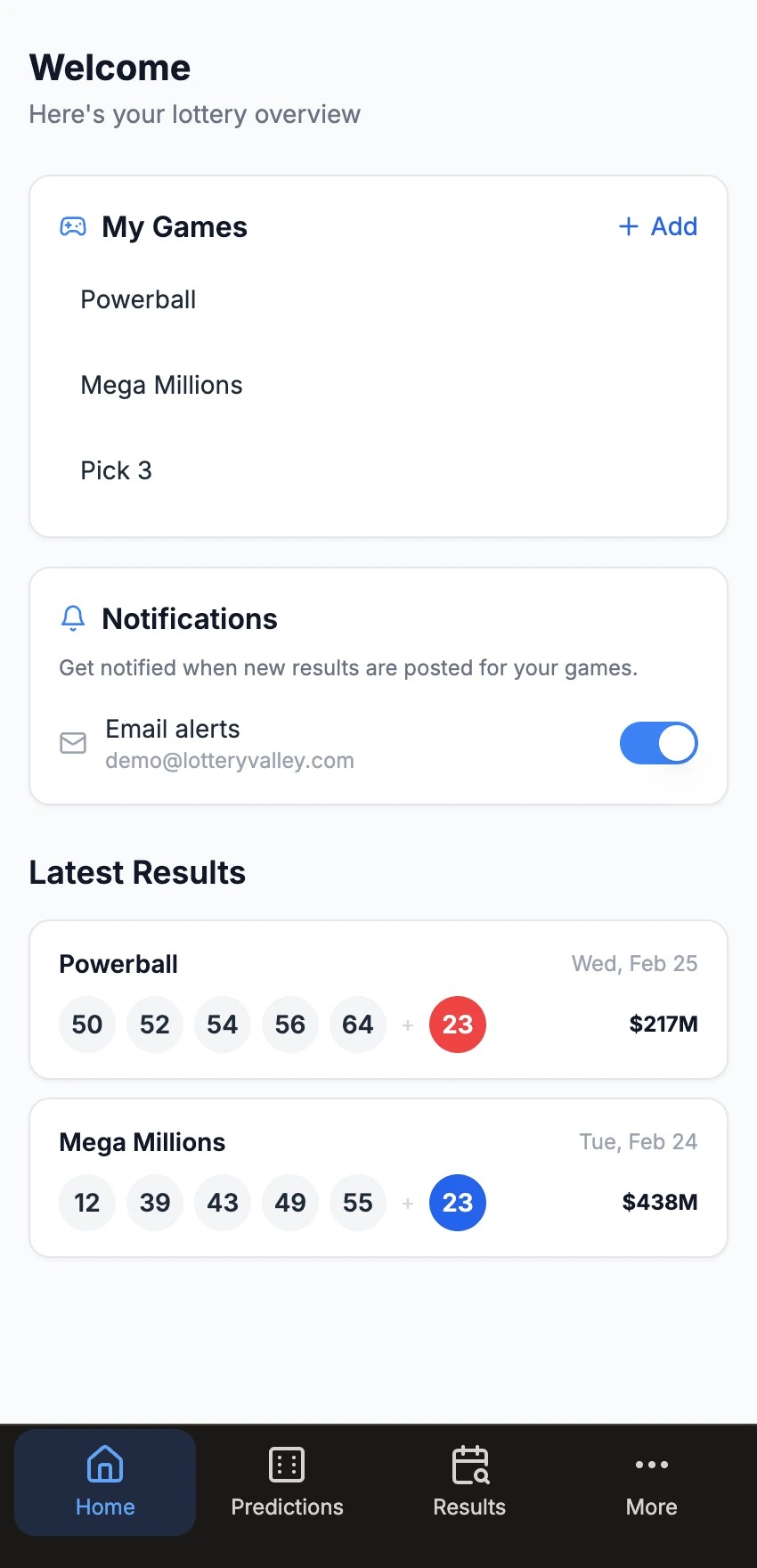The width and height of the screenshot is (757, 1568).
Task: Click the plus icon next to Add
Action: 627,226
